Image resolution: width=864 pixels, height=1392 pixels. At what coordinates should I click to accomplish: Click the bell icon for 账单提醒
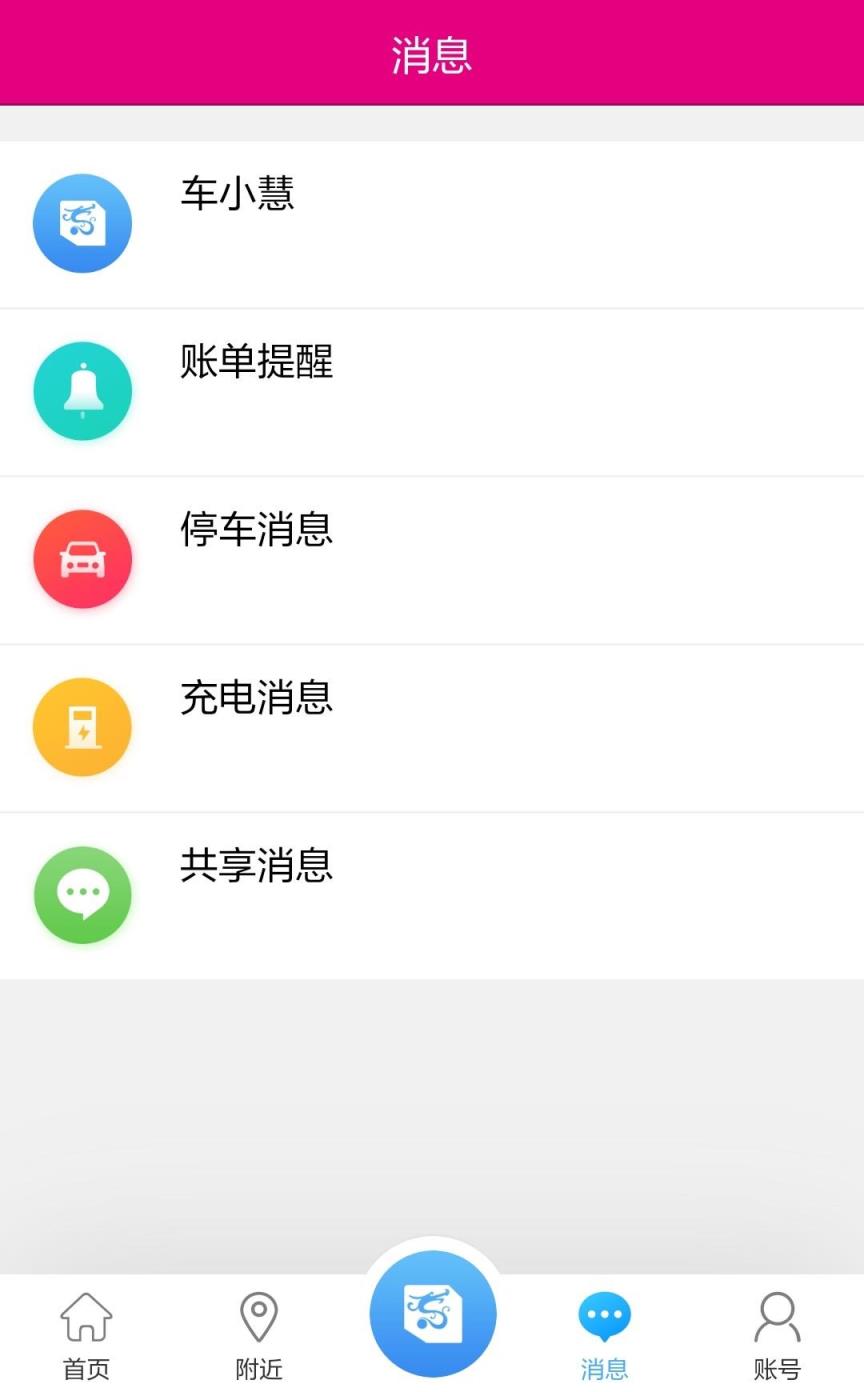coord(83,391)
